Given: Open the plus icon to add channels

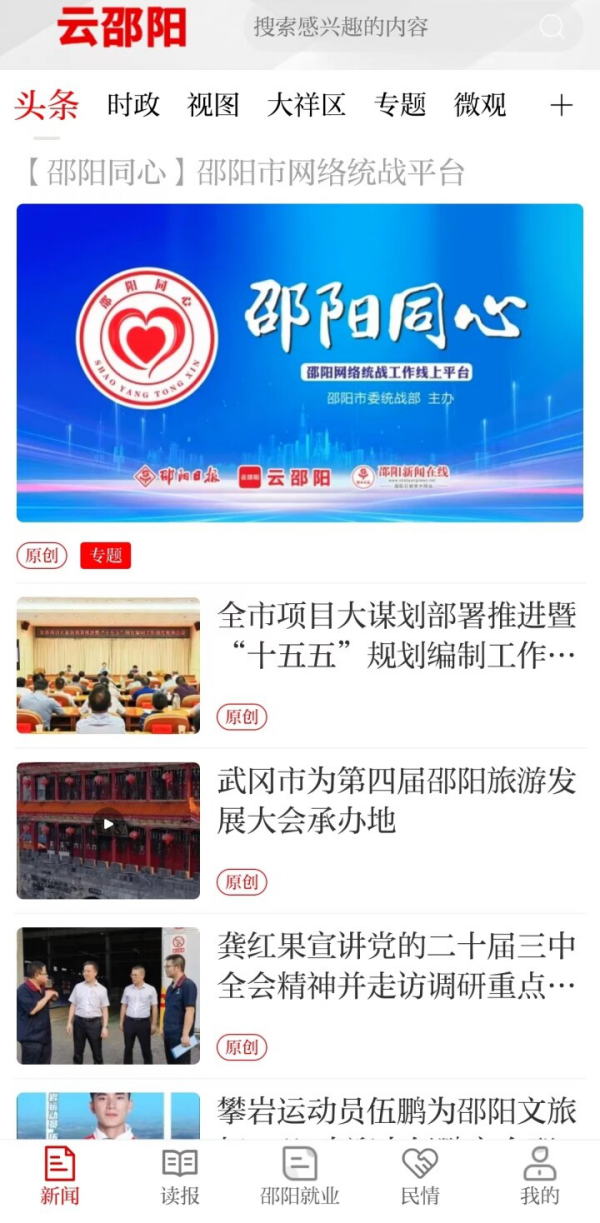Looking at the screenshot, I should 561,105.
